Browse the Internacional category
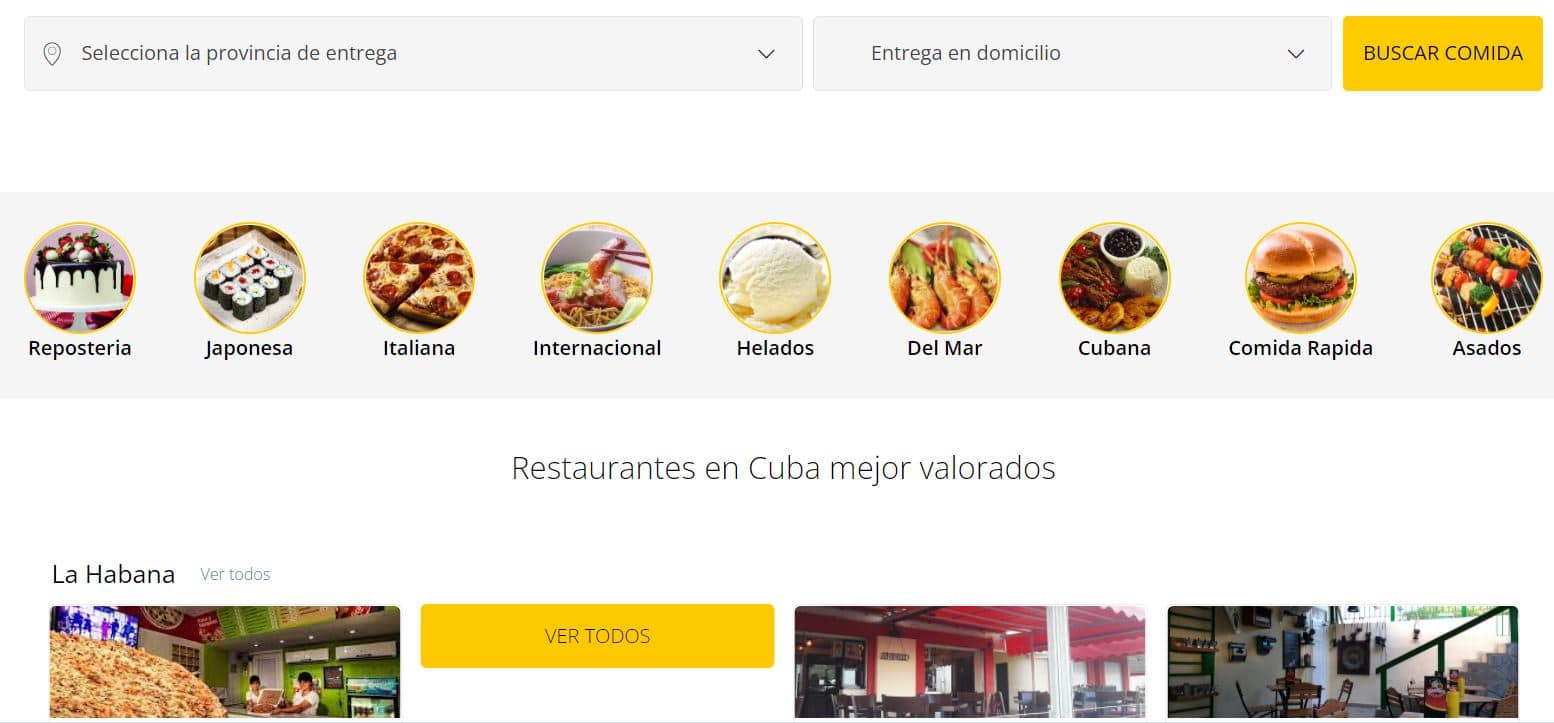The height and width of the screenshot is (723, 1554). (x=597, y=278)
